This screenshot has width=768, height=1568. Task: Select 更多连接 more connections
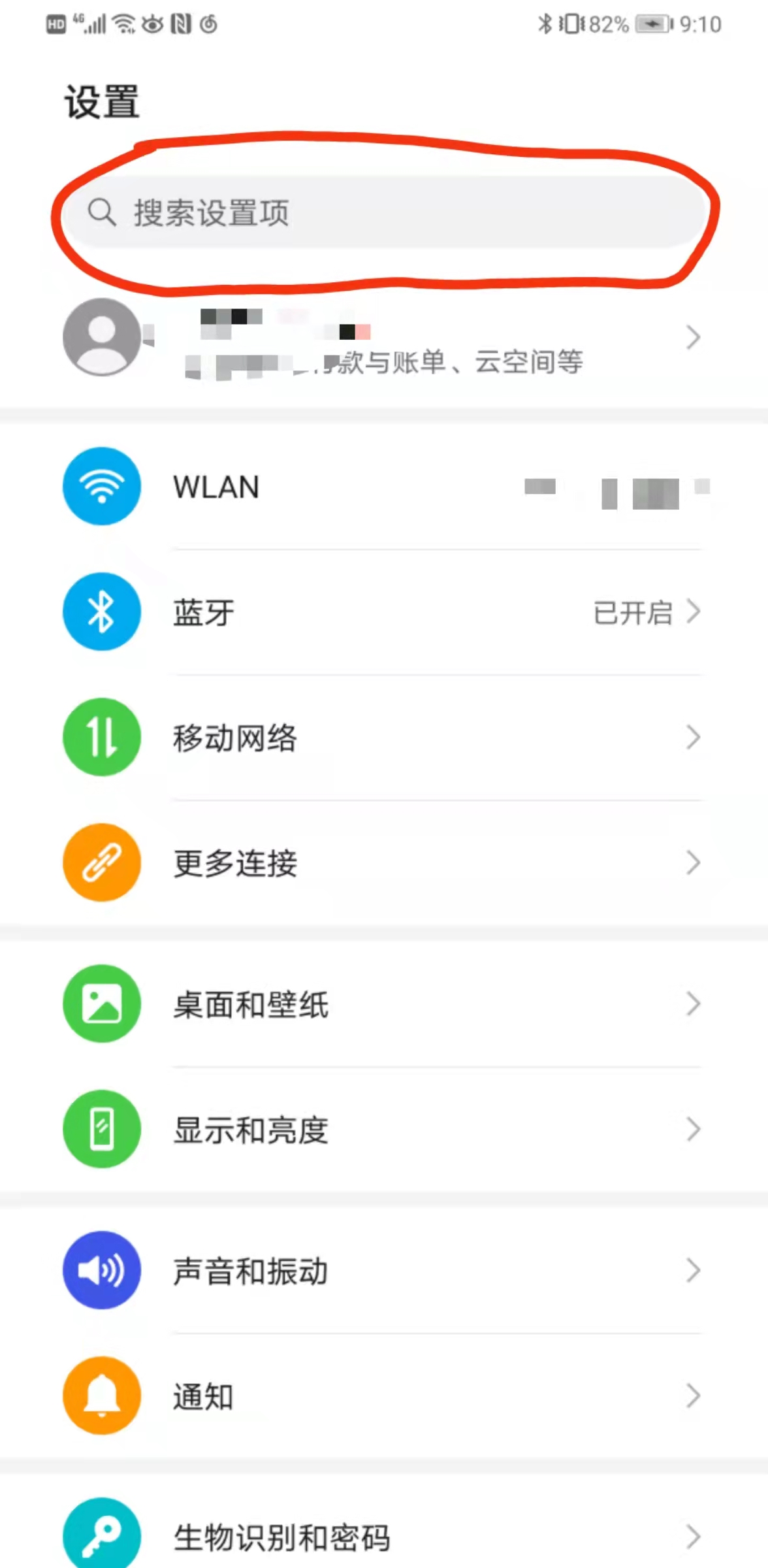click(384, 863)
